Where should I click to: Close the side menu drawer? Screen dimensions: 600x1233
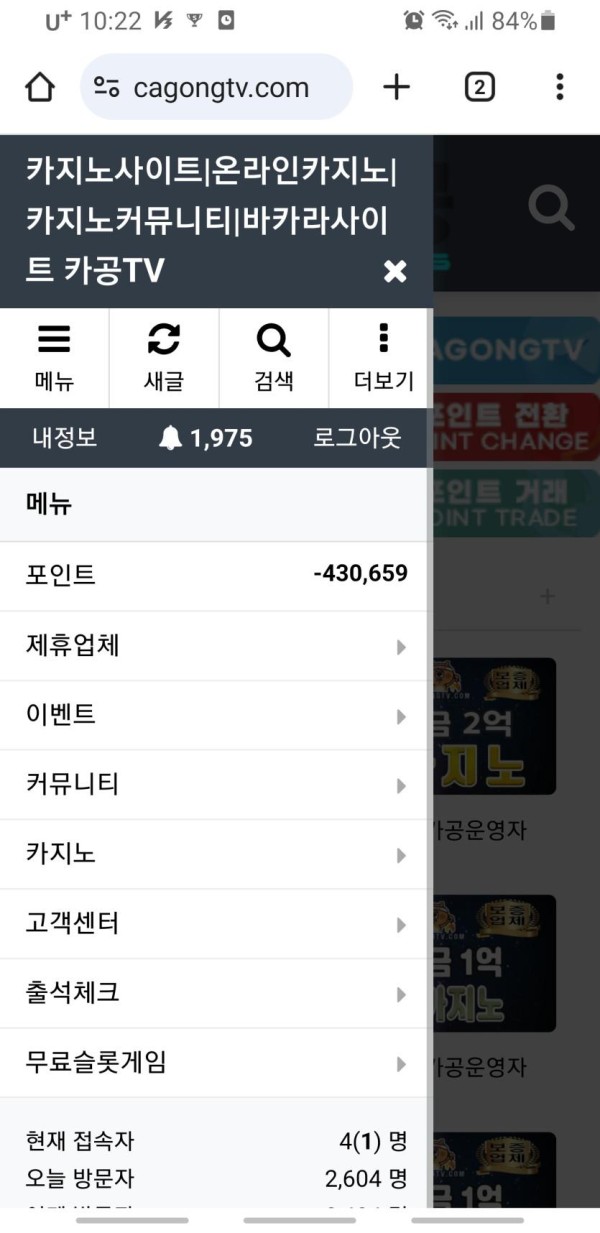(395, 271)
